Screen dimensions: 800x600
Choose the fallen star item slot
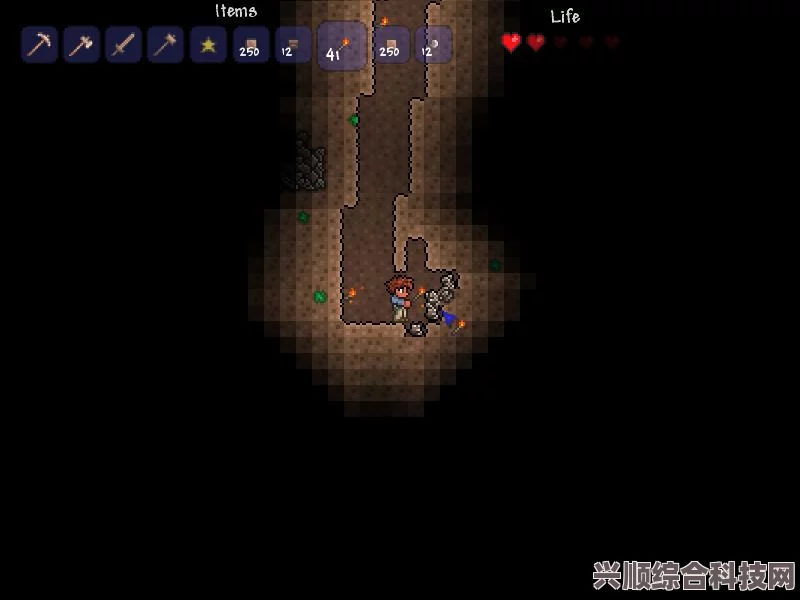(209, 45)
